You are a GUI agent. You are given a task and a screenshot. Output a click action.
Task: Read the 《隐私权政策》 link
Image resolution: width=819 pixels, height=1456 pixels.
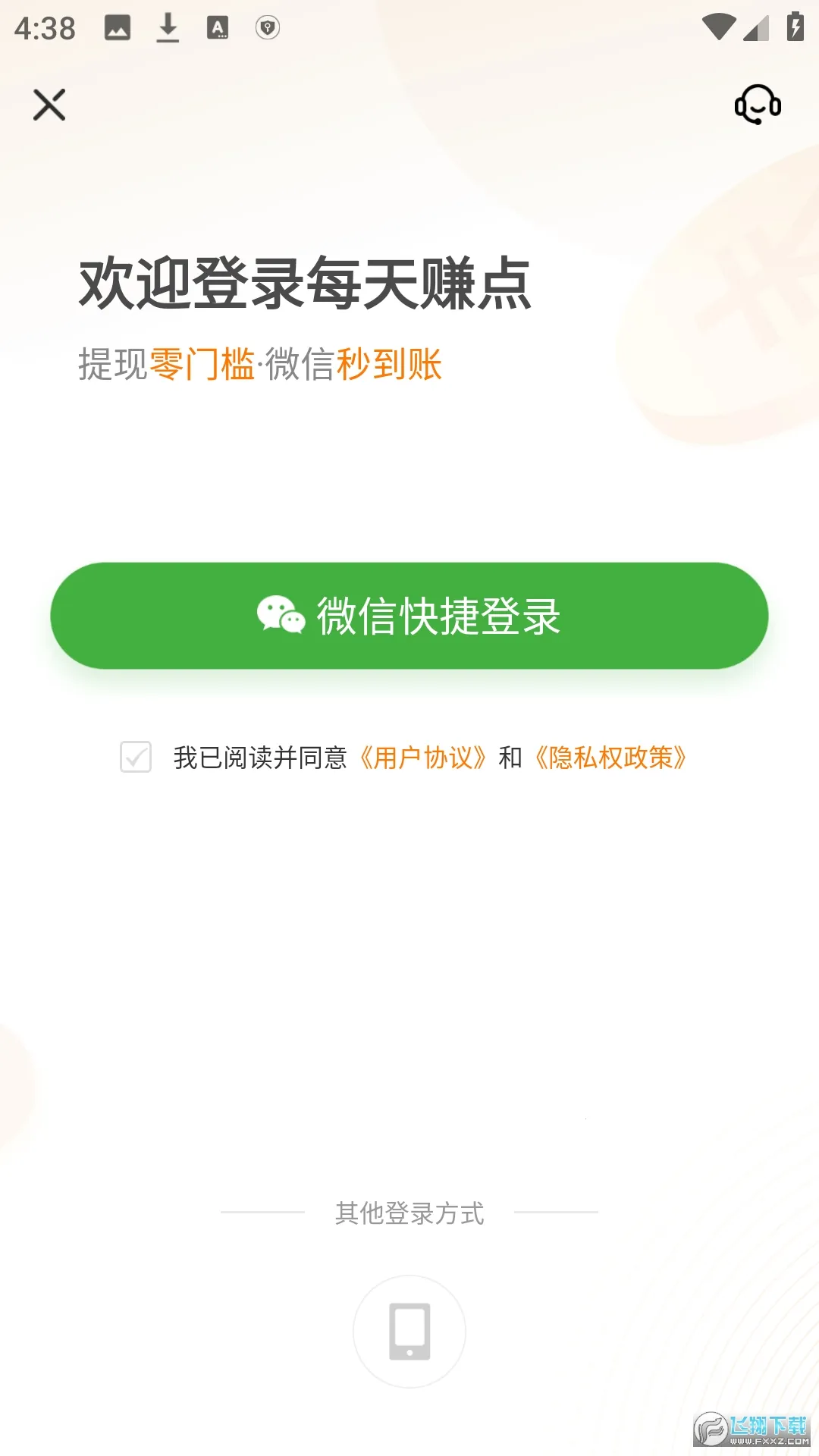610,758
